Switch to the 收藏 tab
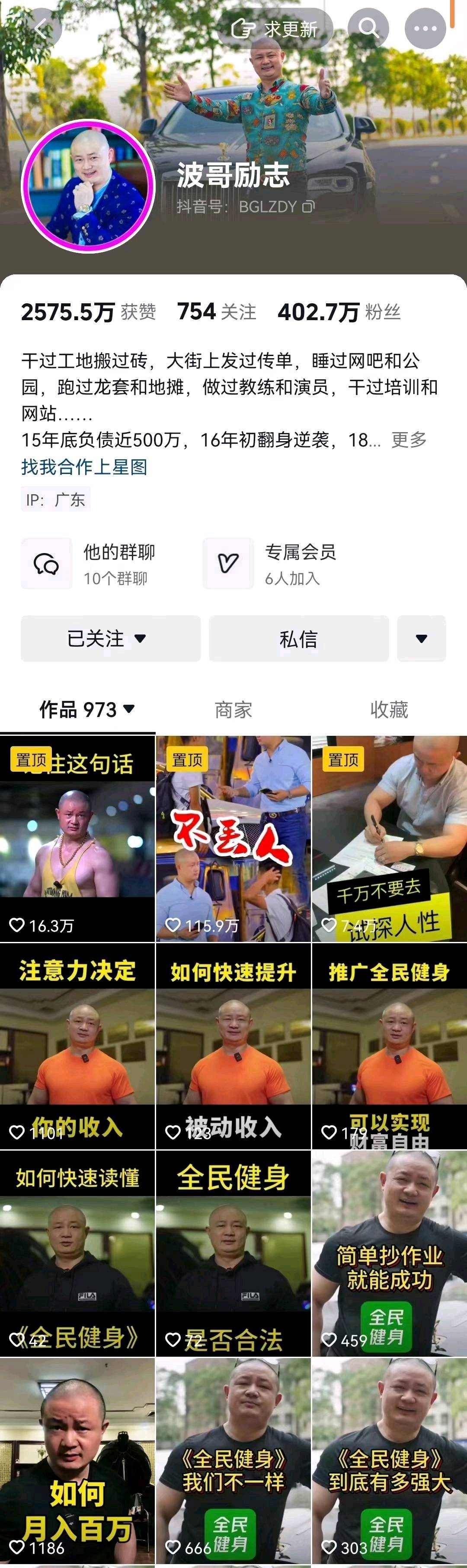The image size is (467, 1568). click(x=388, y=710)
